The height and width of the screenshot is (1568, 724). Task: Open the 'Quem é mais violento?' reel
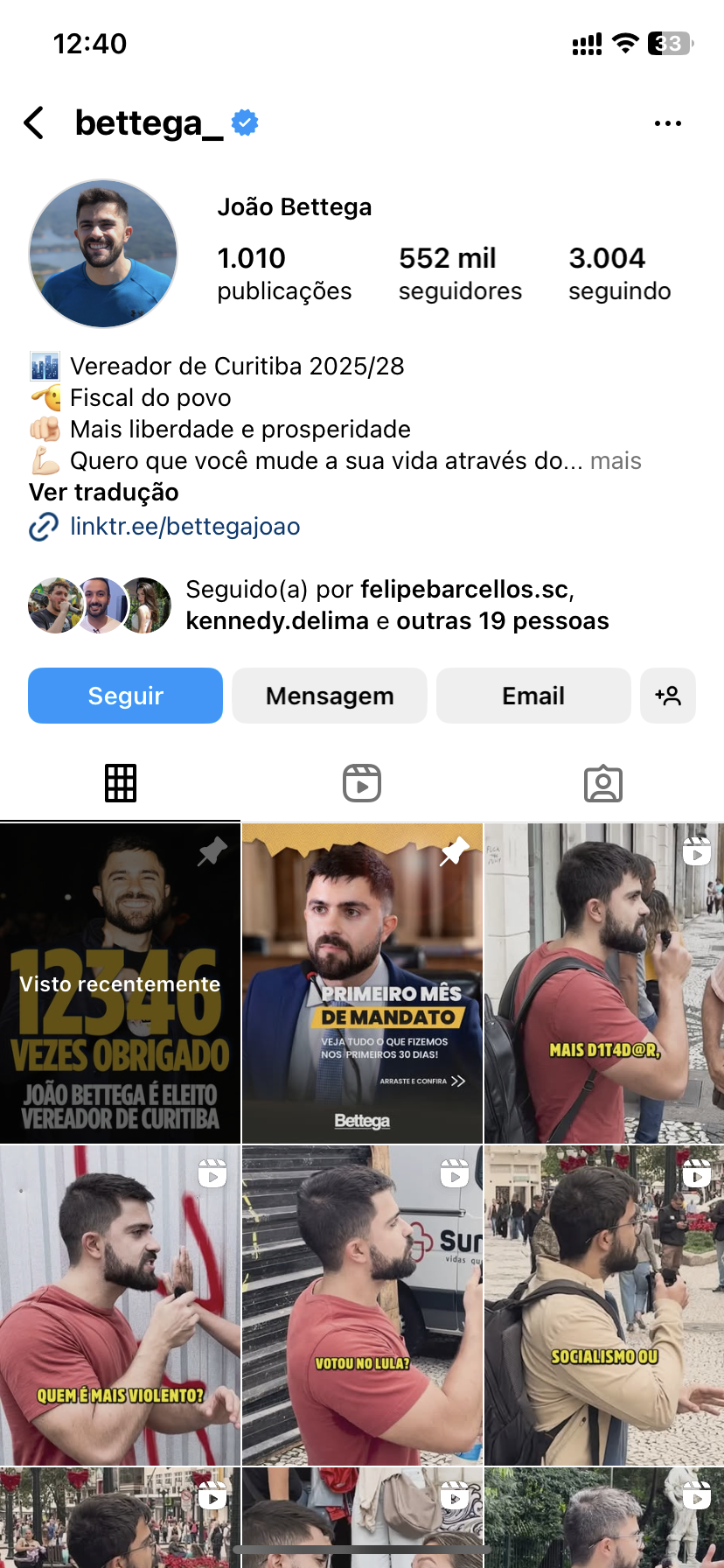[120, 1305]
